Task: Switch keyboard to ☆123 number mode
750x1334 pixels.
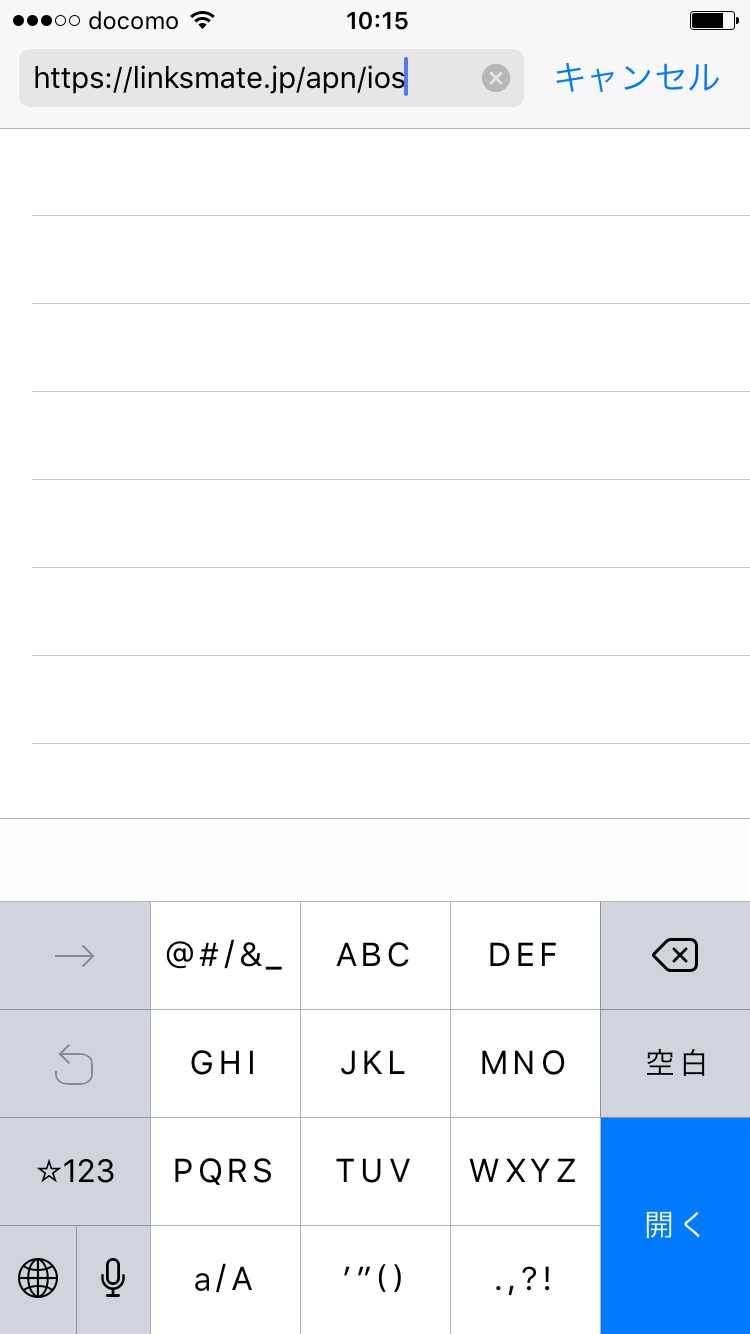Action: tap(75, 1171)
